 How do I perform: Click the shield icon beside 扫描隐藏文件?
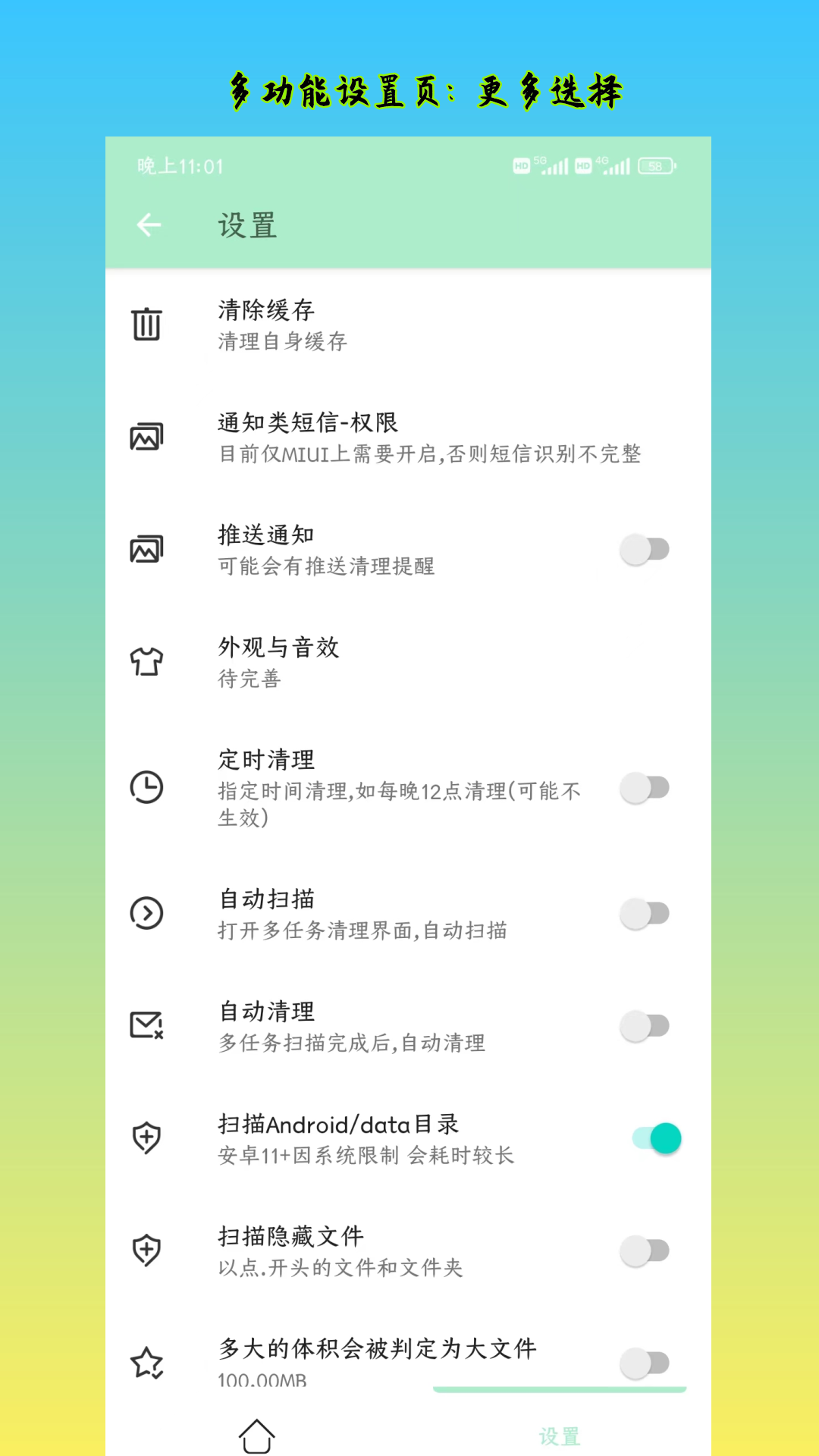[147, 1250]
